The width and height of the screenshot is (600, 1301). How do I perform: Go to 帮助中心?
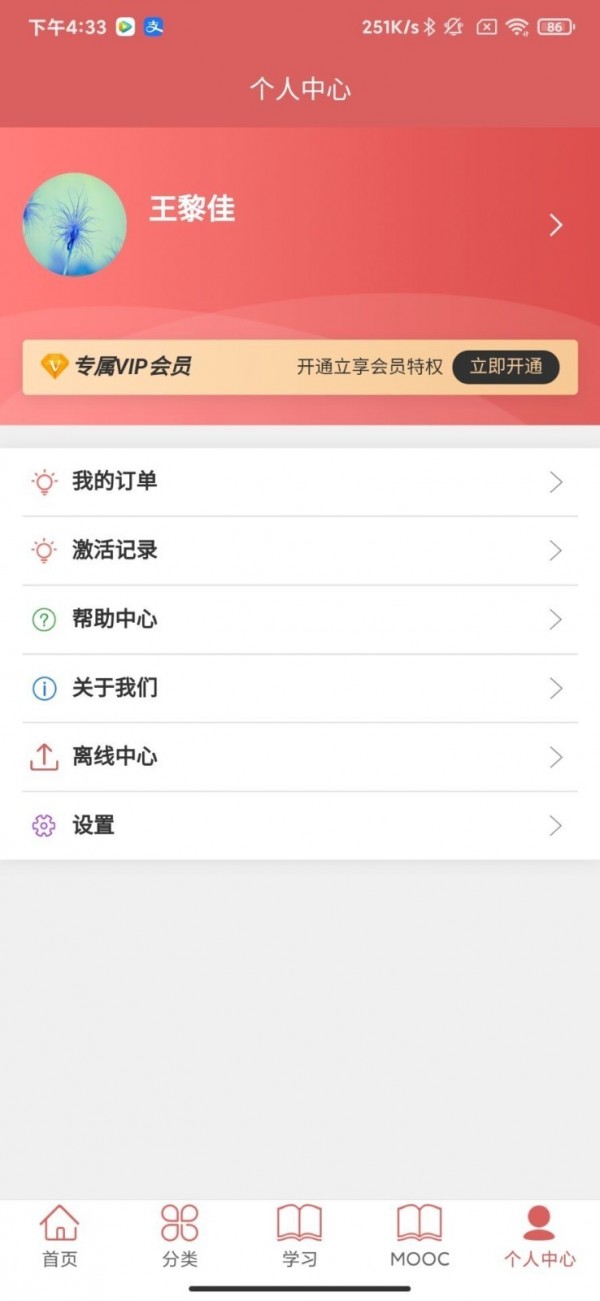300,619
